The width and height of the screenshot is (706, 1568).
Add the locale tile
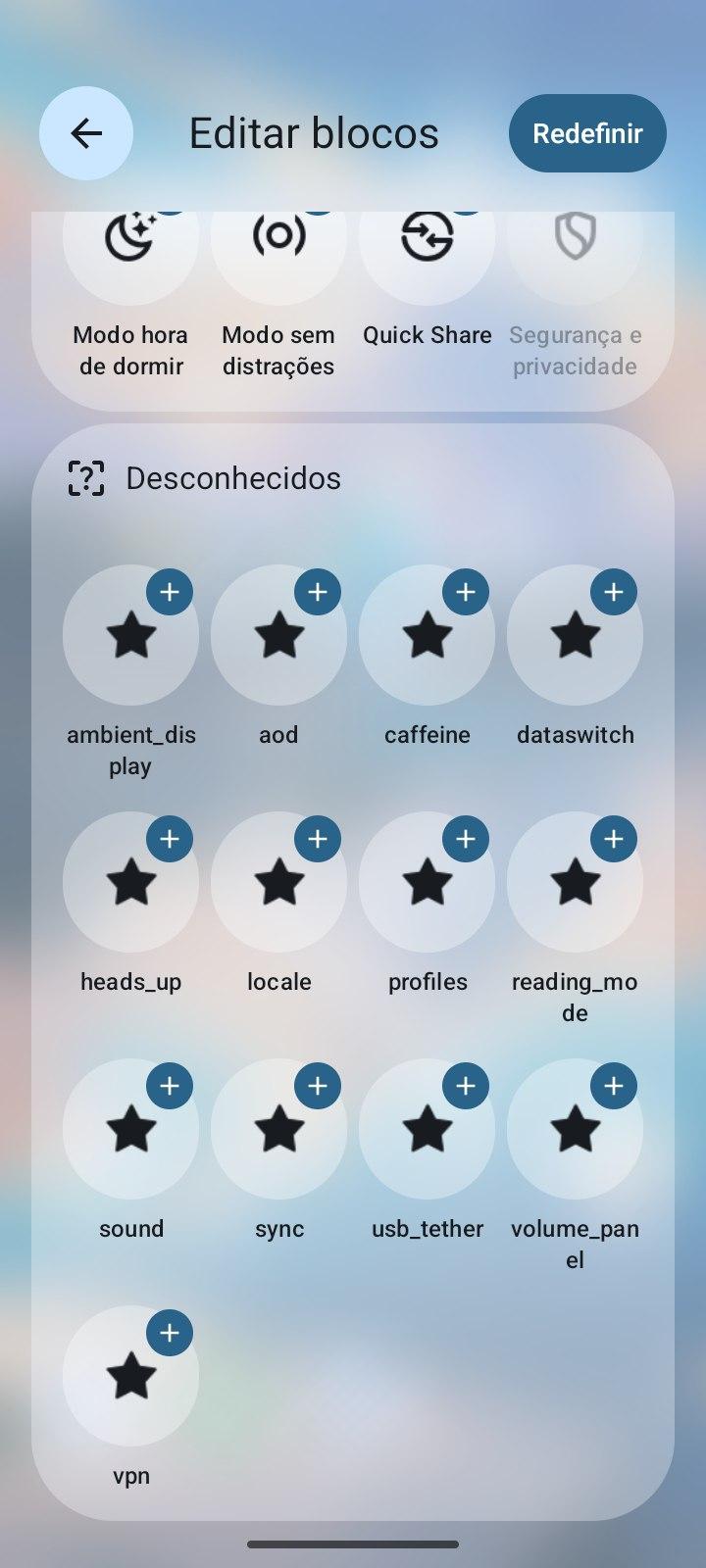click(x=318, y=839)
